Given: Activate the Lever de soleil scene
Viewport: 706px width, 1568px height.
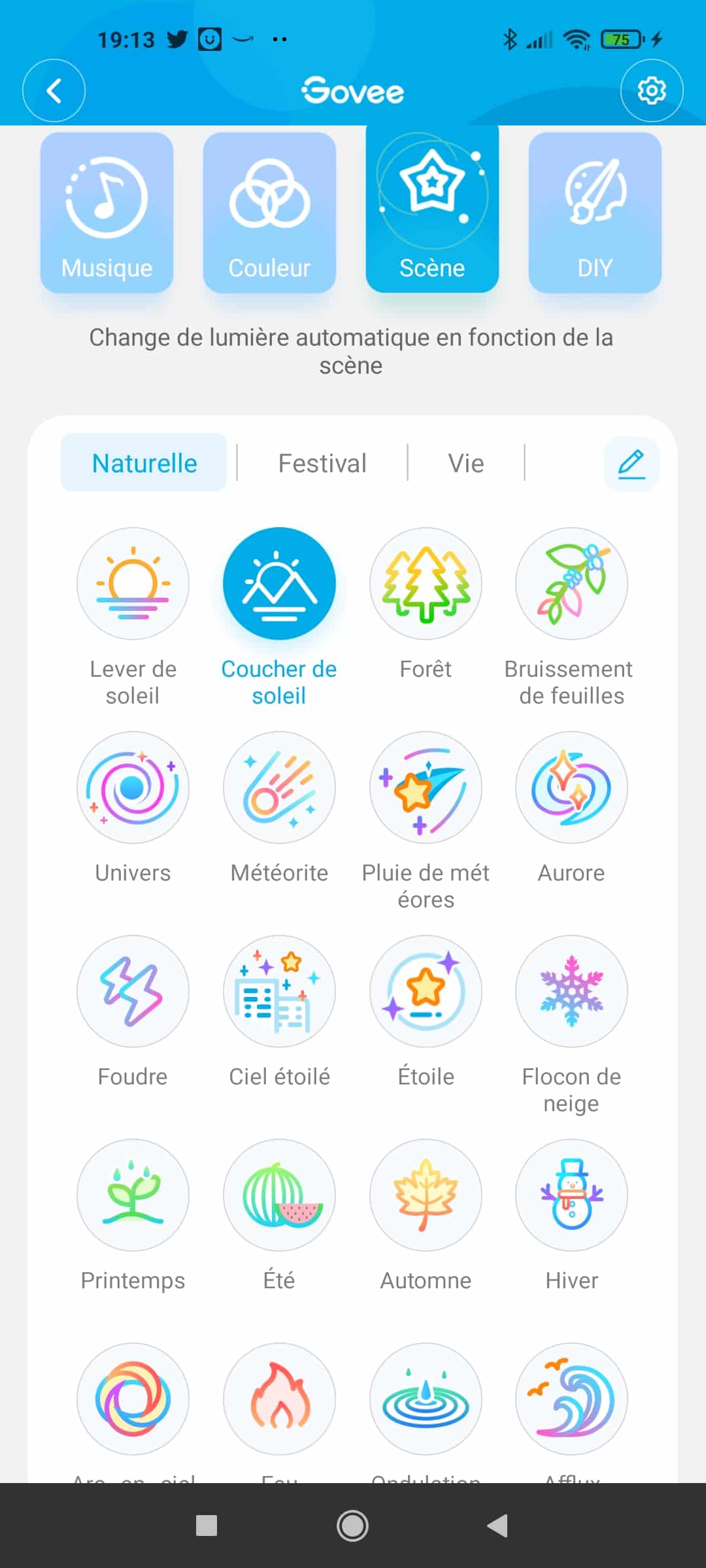Looking at the screenshot, I should click(133, 583).
